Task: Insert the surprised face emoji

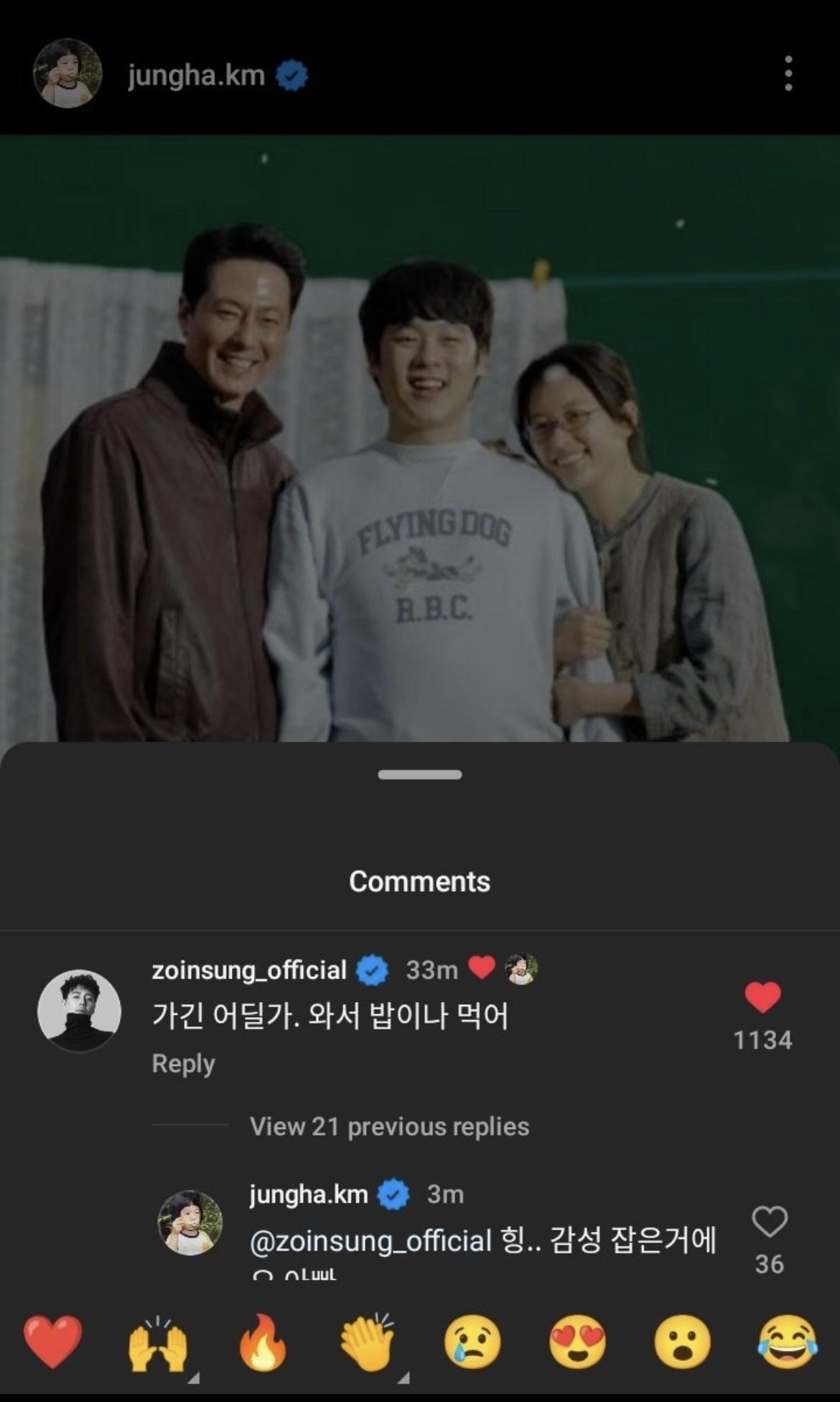Action: click(682, 1342)
